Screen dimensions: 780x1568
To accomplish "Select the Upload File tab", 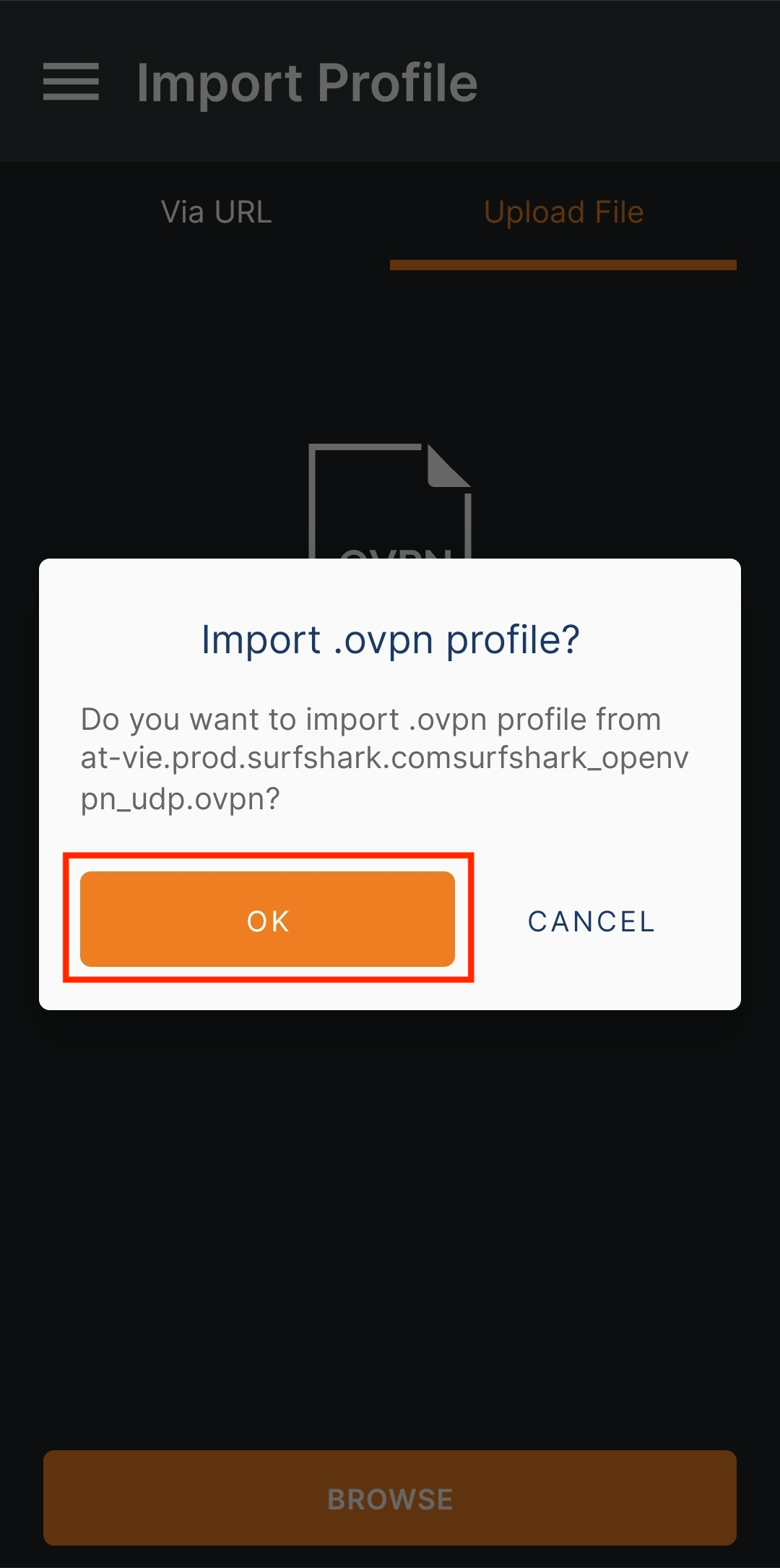I will tap(563, 212).
